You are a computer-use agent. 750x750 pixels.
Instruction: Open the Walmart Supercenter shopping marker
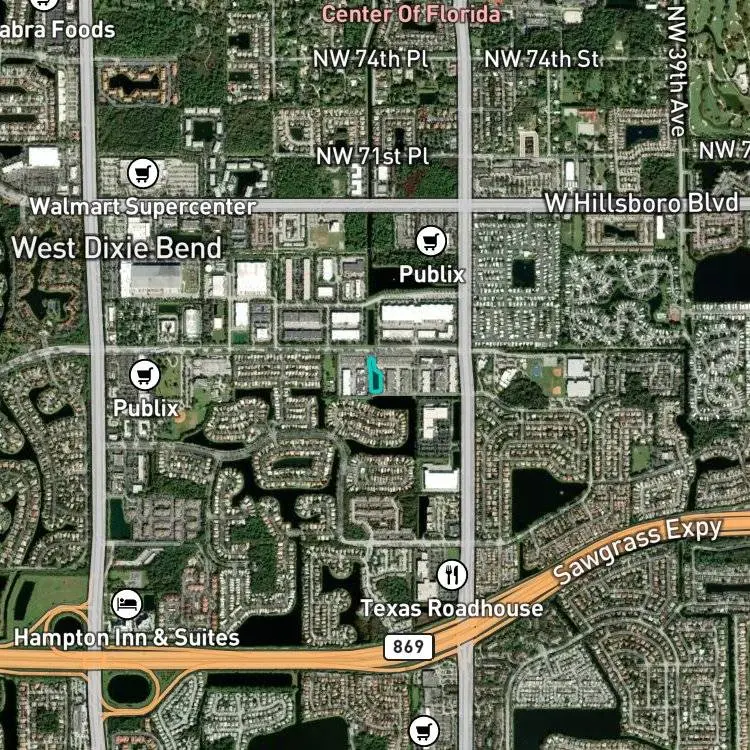(x=143, y=173)
